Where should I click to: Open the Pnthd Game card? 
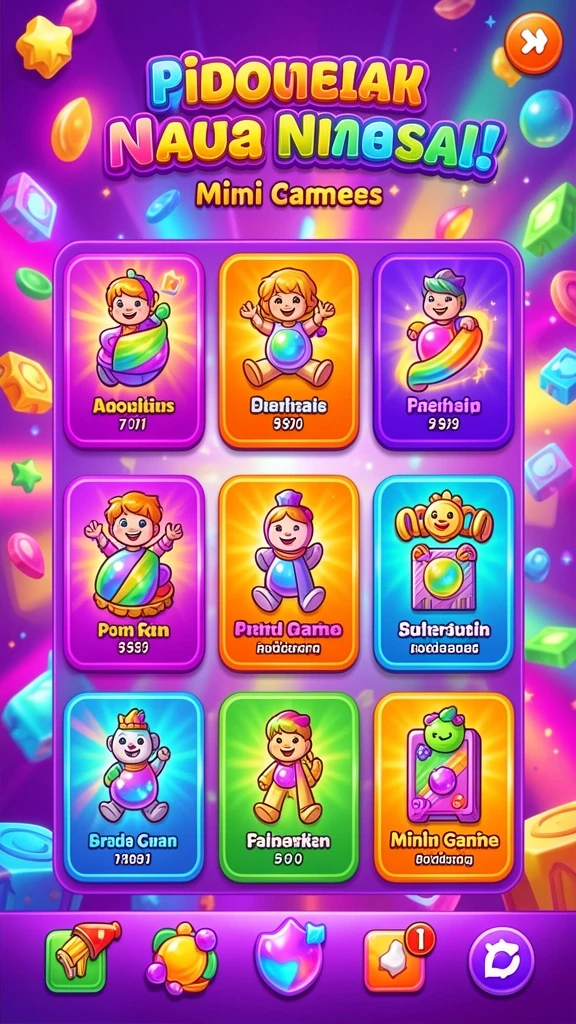[289, 573]
